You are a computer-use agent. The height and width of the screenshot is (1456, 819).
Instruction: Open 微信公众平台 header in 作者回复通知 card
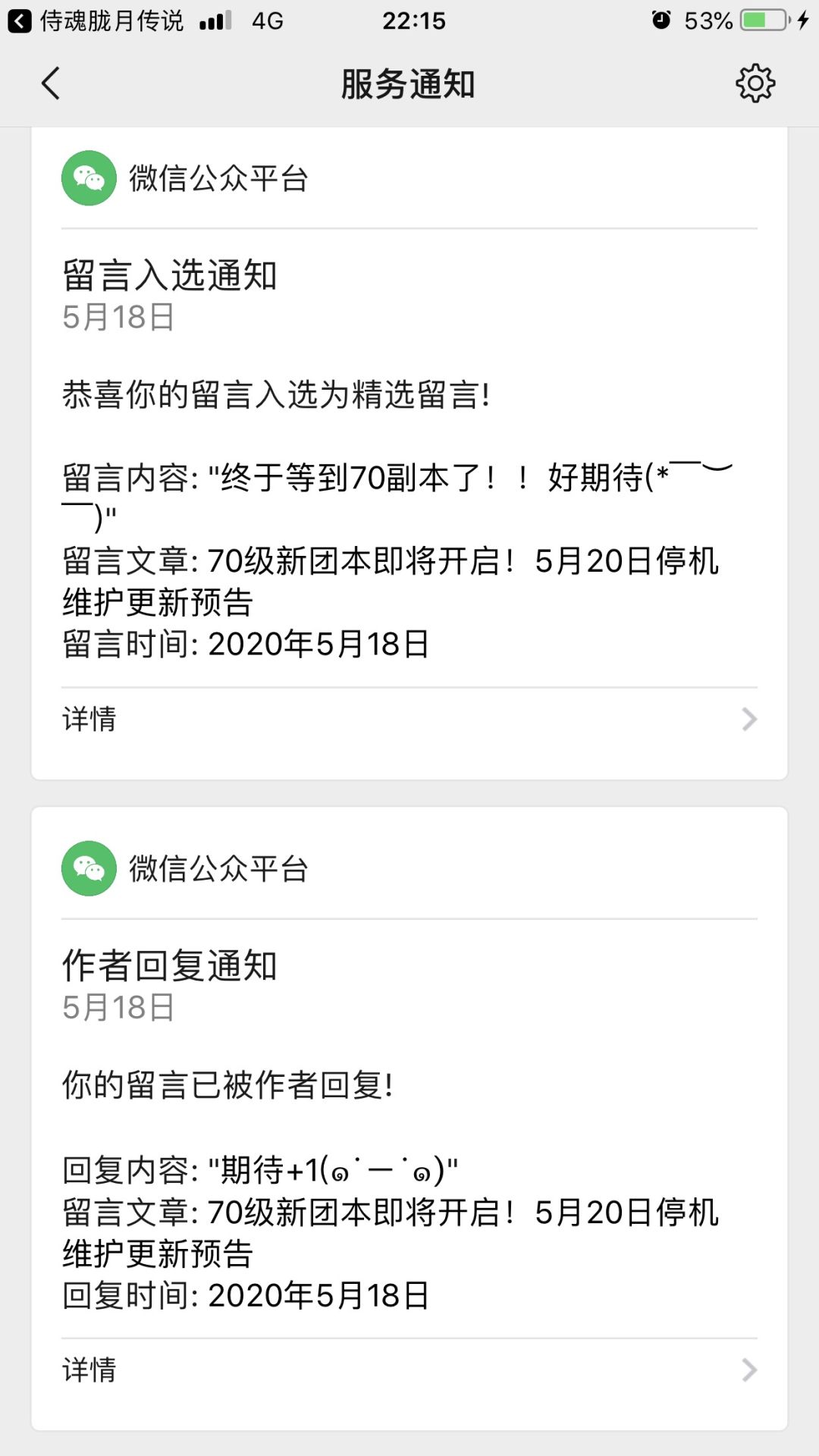coord(185,868)
